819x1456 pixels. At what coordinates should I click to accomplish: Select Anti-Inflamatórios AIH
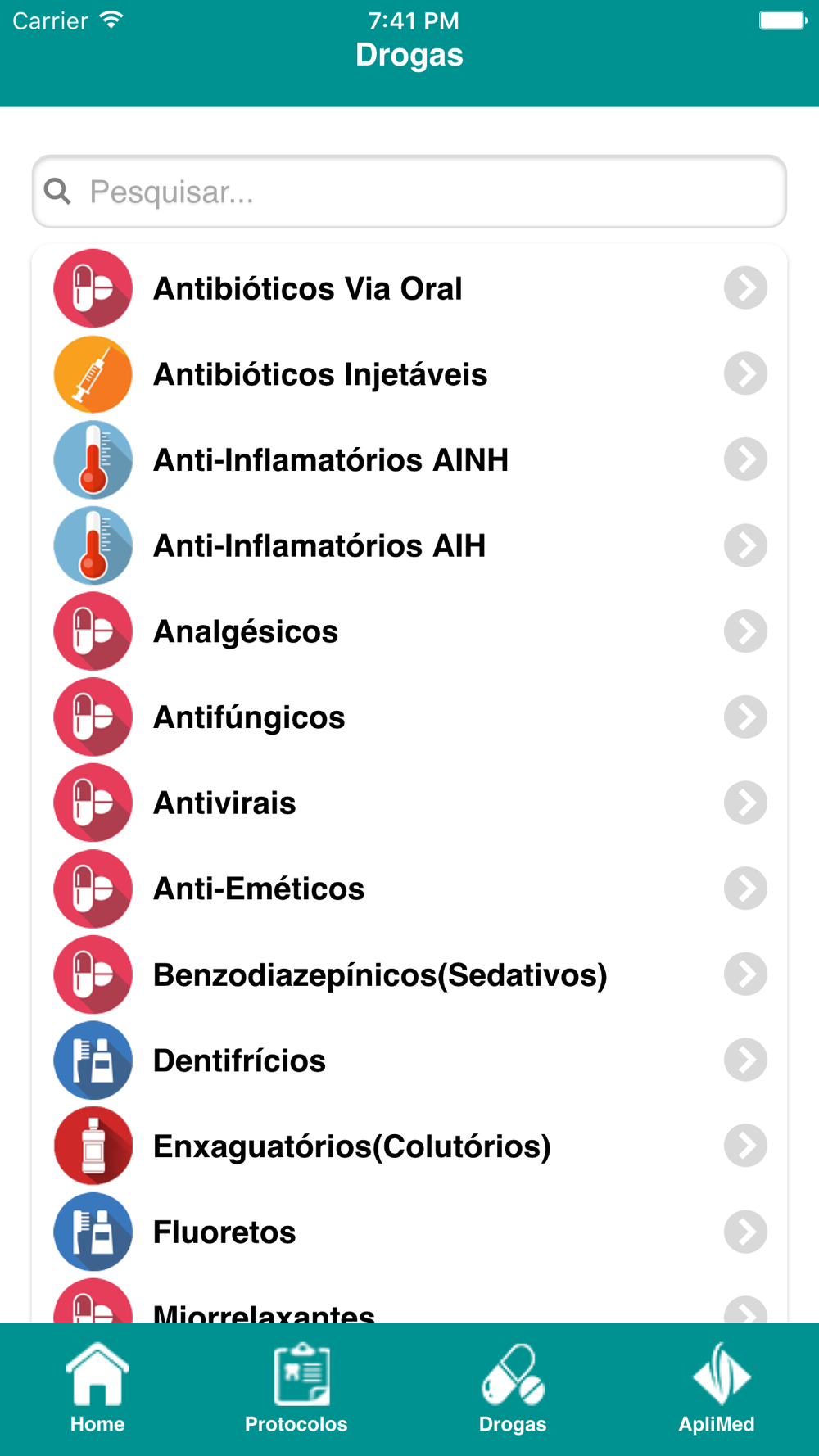click(409, 545)
